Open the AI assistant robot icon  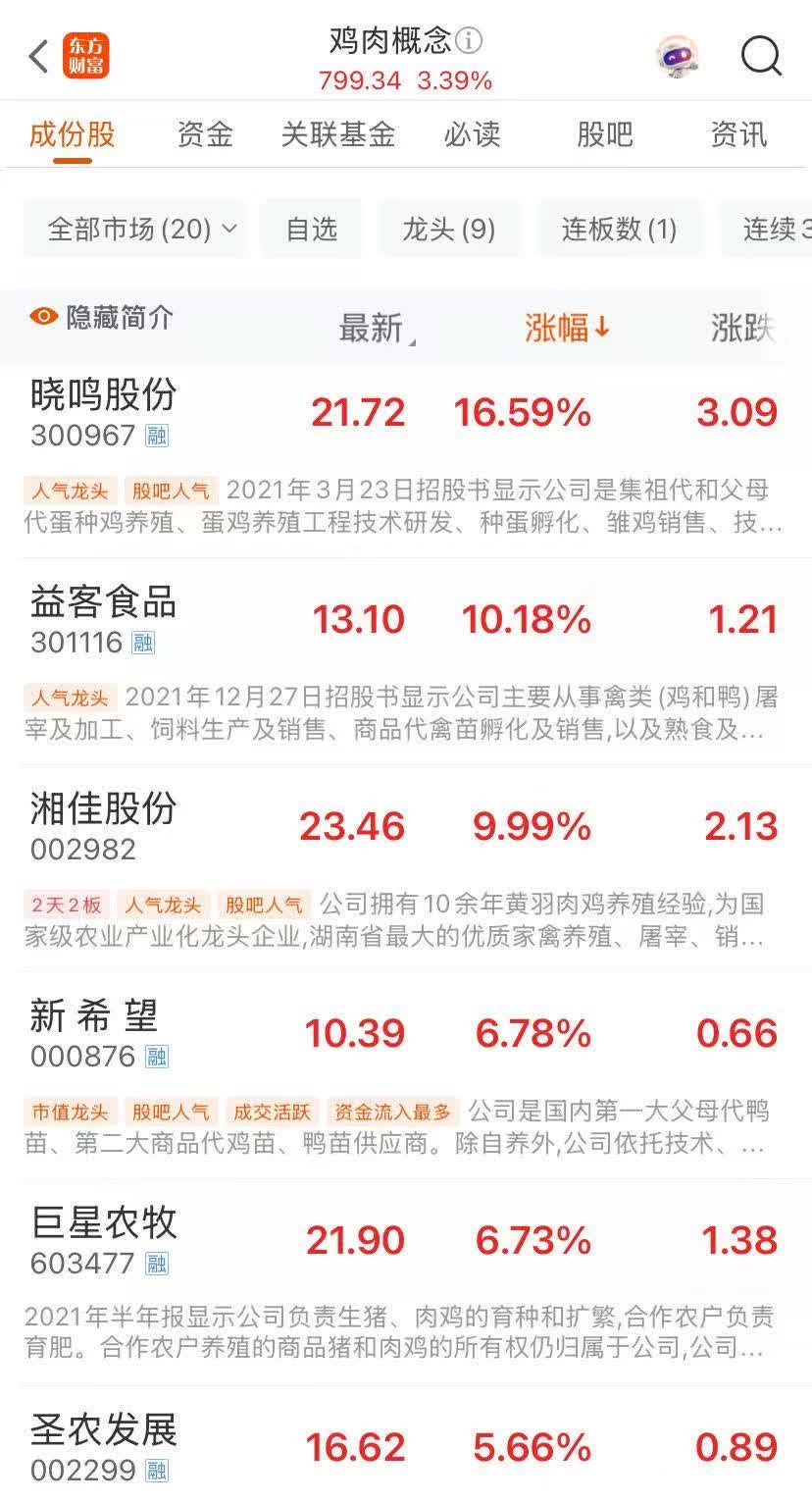(679, 57)
